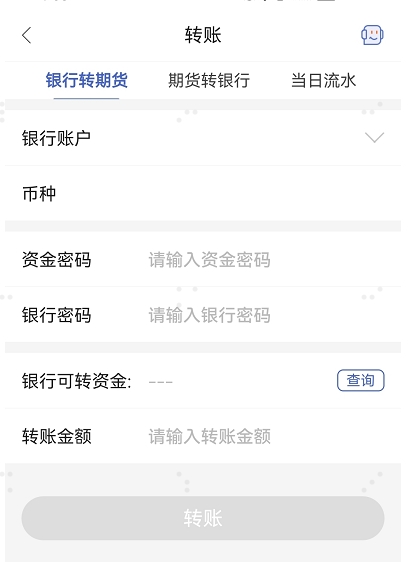Switch to the 期货转银行 tab
Image resolution: width=416 pixels, height=562 pixels.
pyautogui.click(x=209, y=80)
